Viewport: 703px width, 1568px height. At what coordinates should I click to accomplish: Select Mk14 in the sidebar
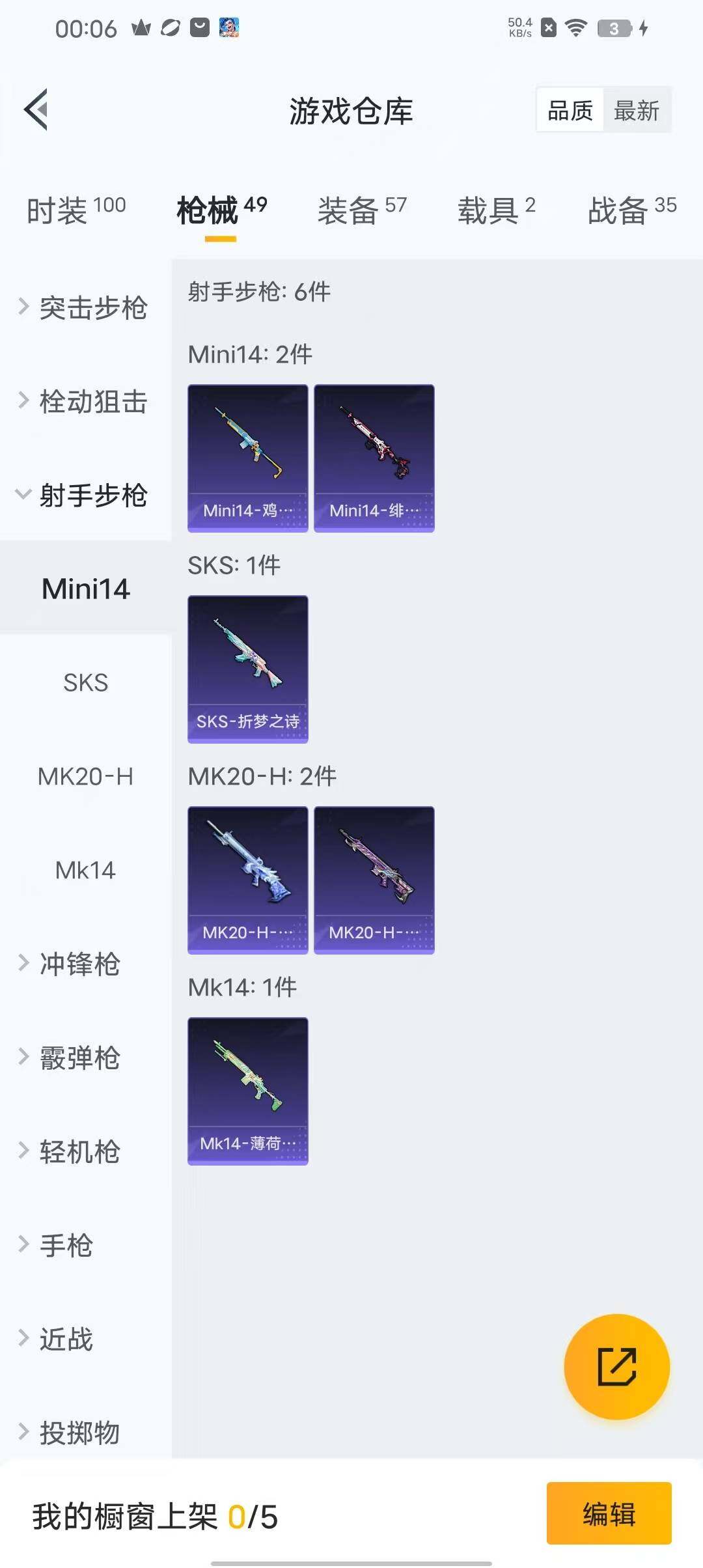click(x=85, y=870)
